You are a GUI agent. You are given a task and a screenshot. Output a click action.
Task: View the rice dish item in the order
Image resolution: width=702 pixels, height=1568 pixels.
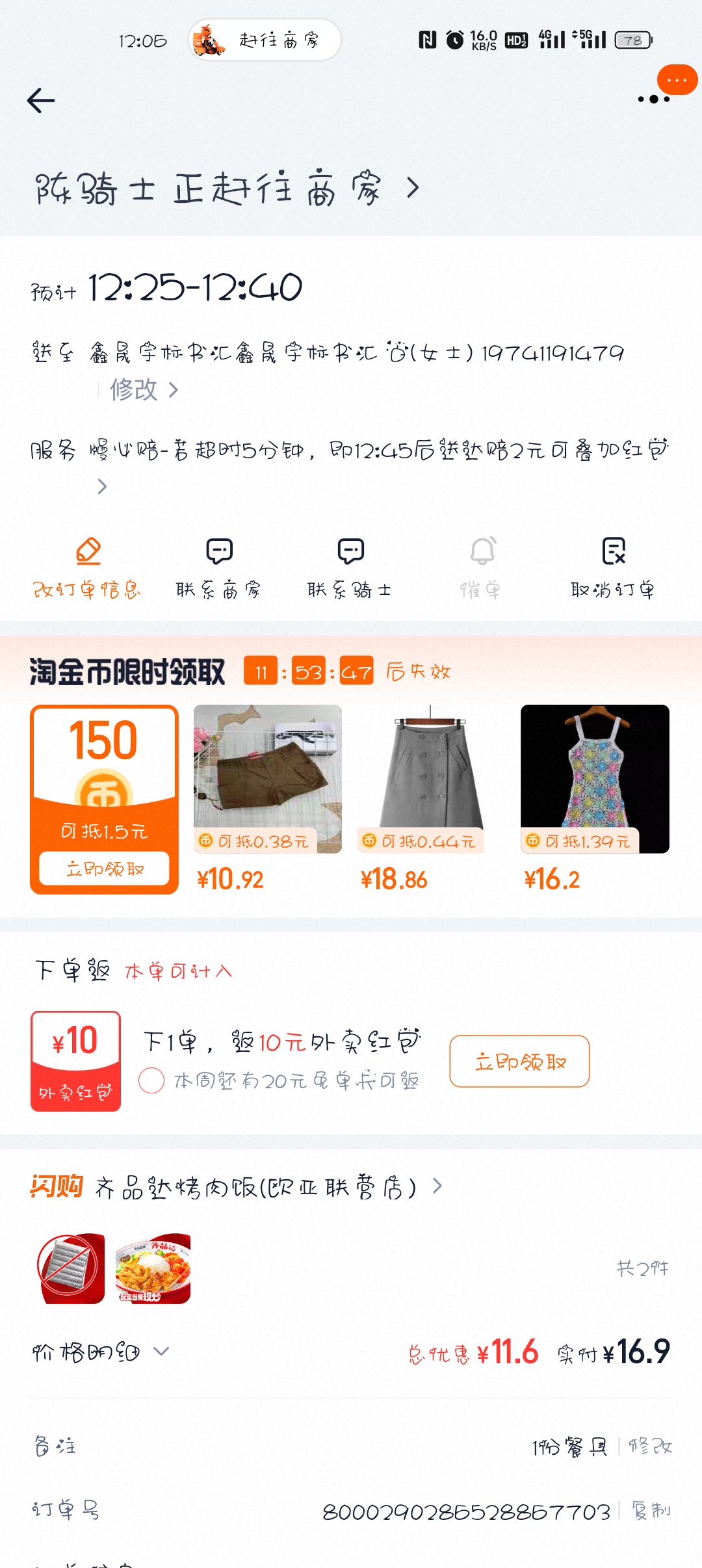[153, 1268]
